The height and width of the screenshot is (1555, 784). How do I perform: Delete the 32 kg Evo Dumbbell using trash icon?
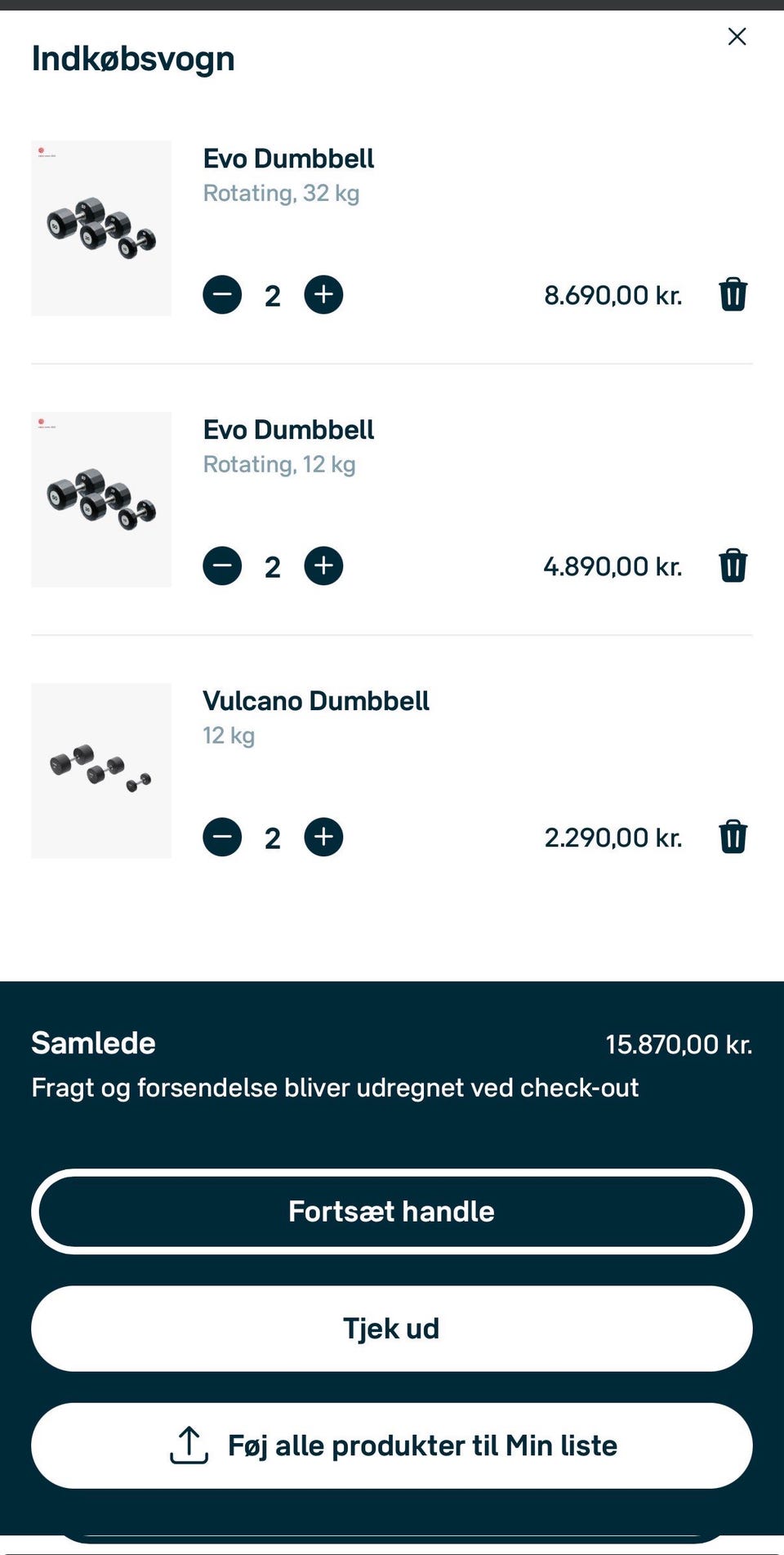tap(733, 295)
